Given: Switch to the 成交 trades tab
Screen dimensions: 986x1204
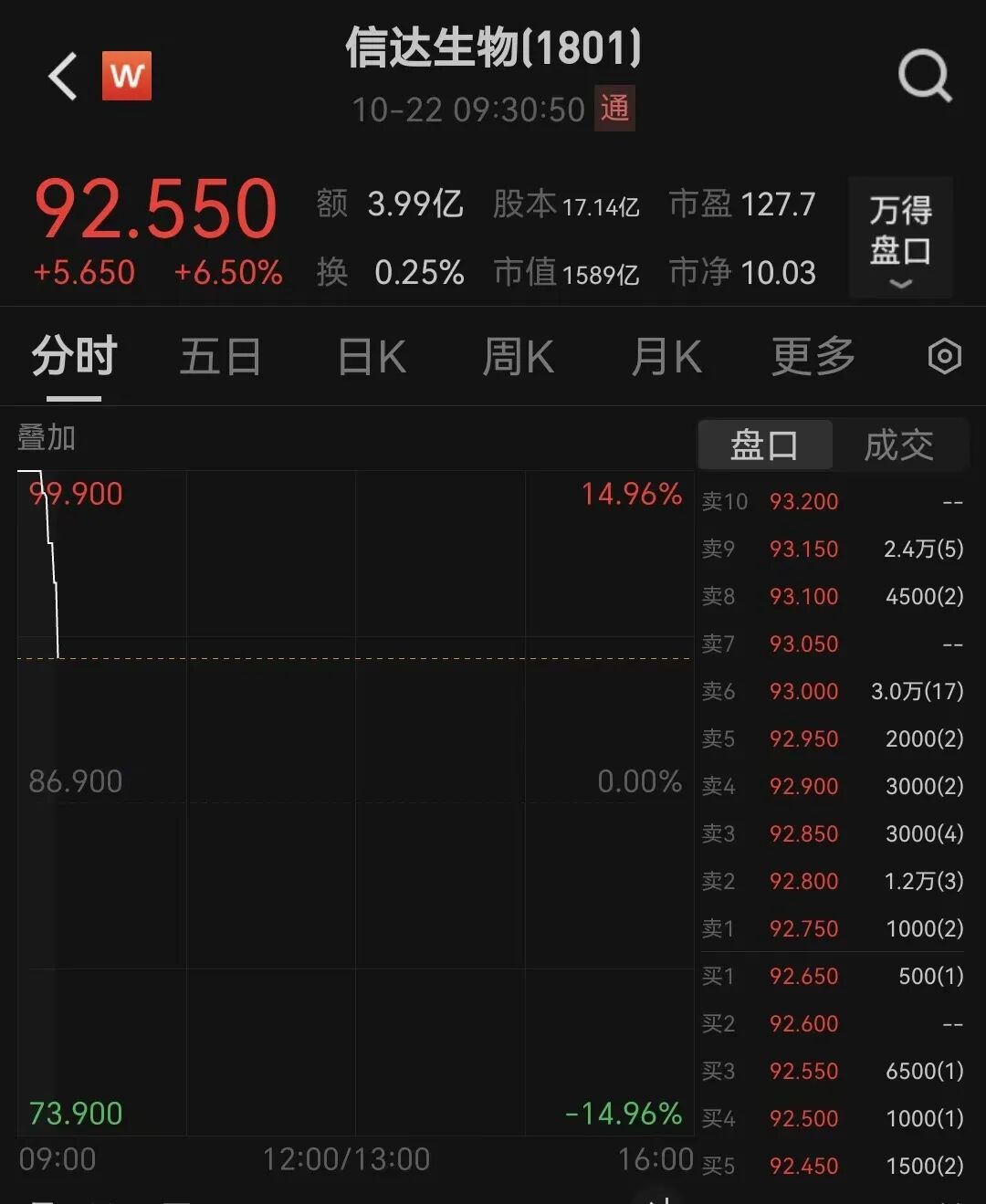Looking at the screenshot, I should (x=898, y=445).
